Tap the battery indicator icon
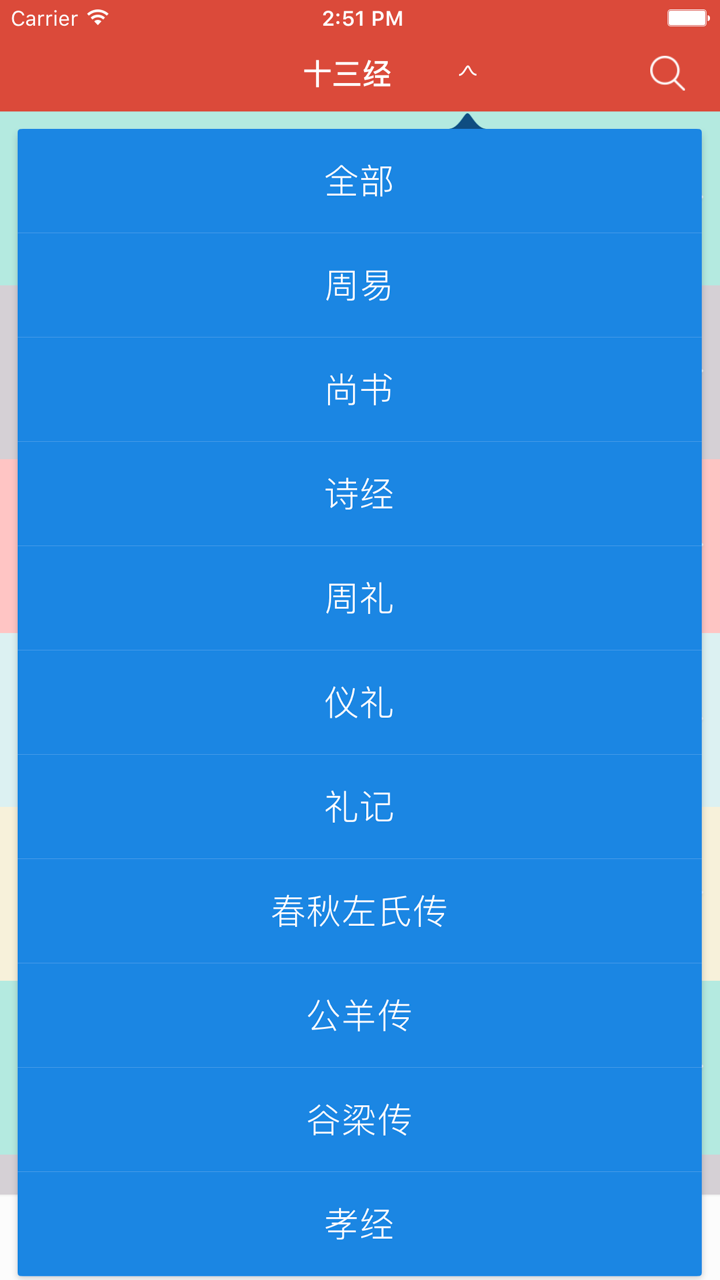This screenshot has width=720, height=1280. [x=690, y=17]
